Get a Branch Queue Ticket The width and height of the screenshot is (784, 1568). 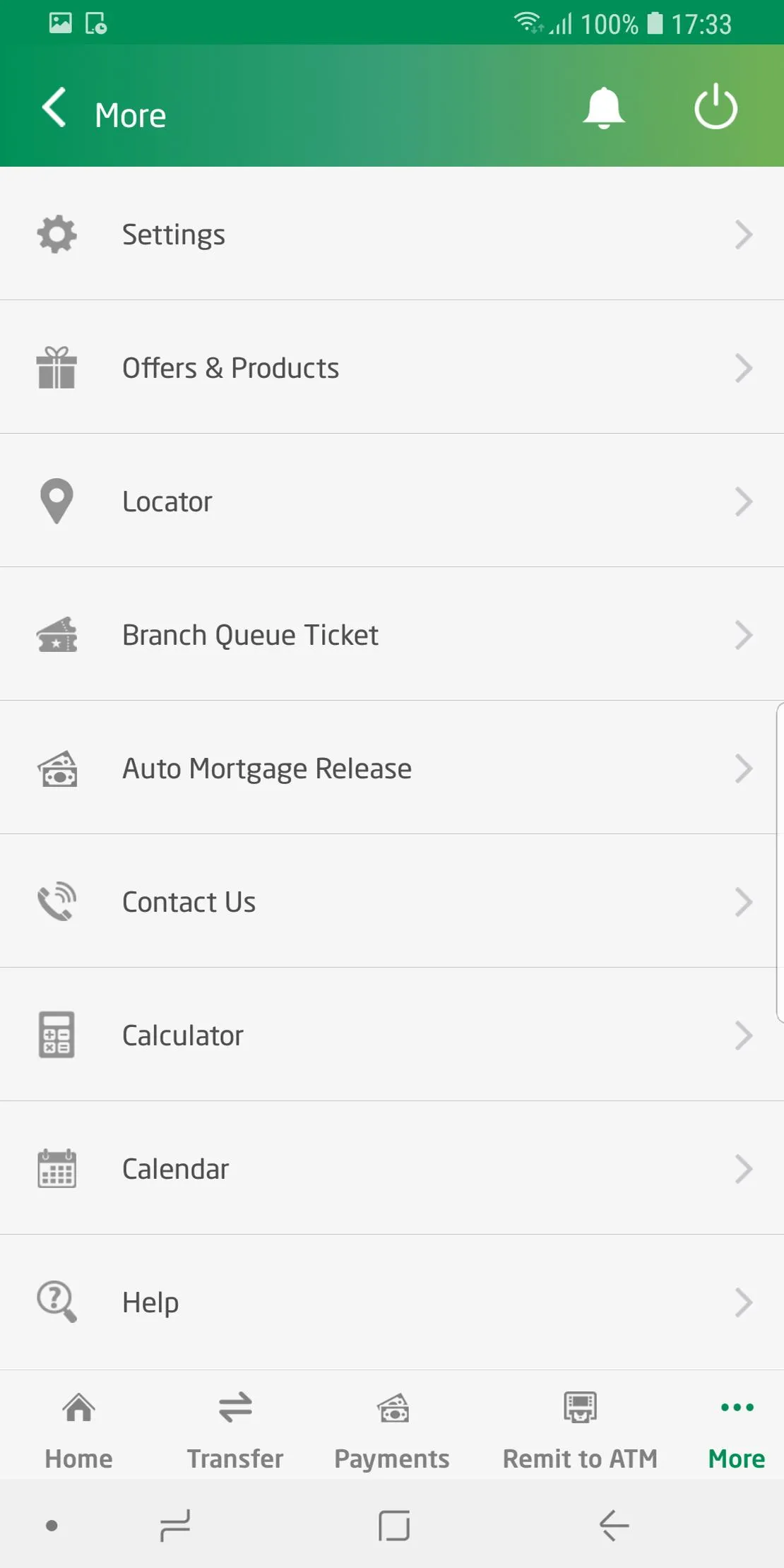click(392, 635)
